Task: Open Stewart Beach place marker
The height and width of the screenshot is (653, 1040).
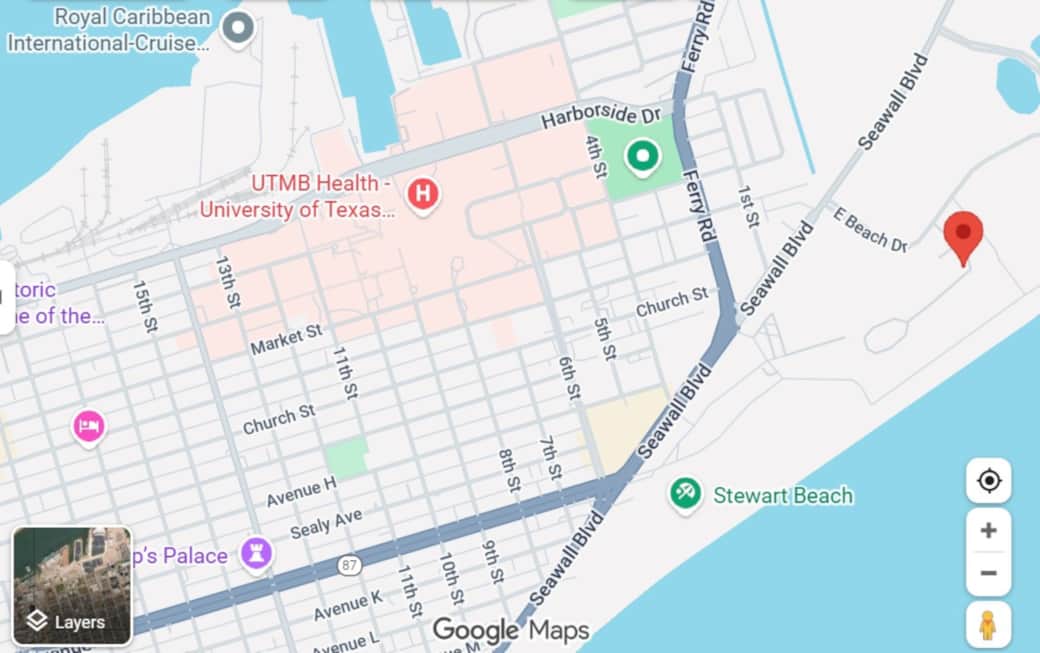Action: click(x=685, y=494)
